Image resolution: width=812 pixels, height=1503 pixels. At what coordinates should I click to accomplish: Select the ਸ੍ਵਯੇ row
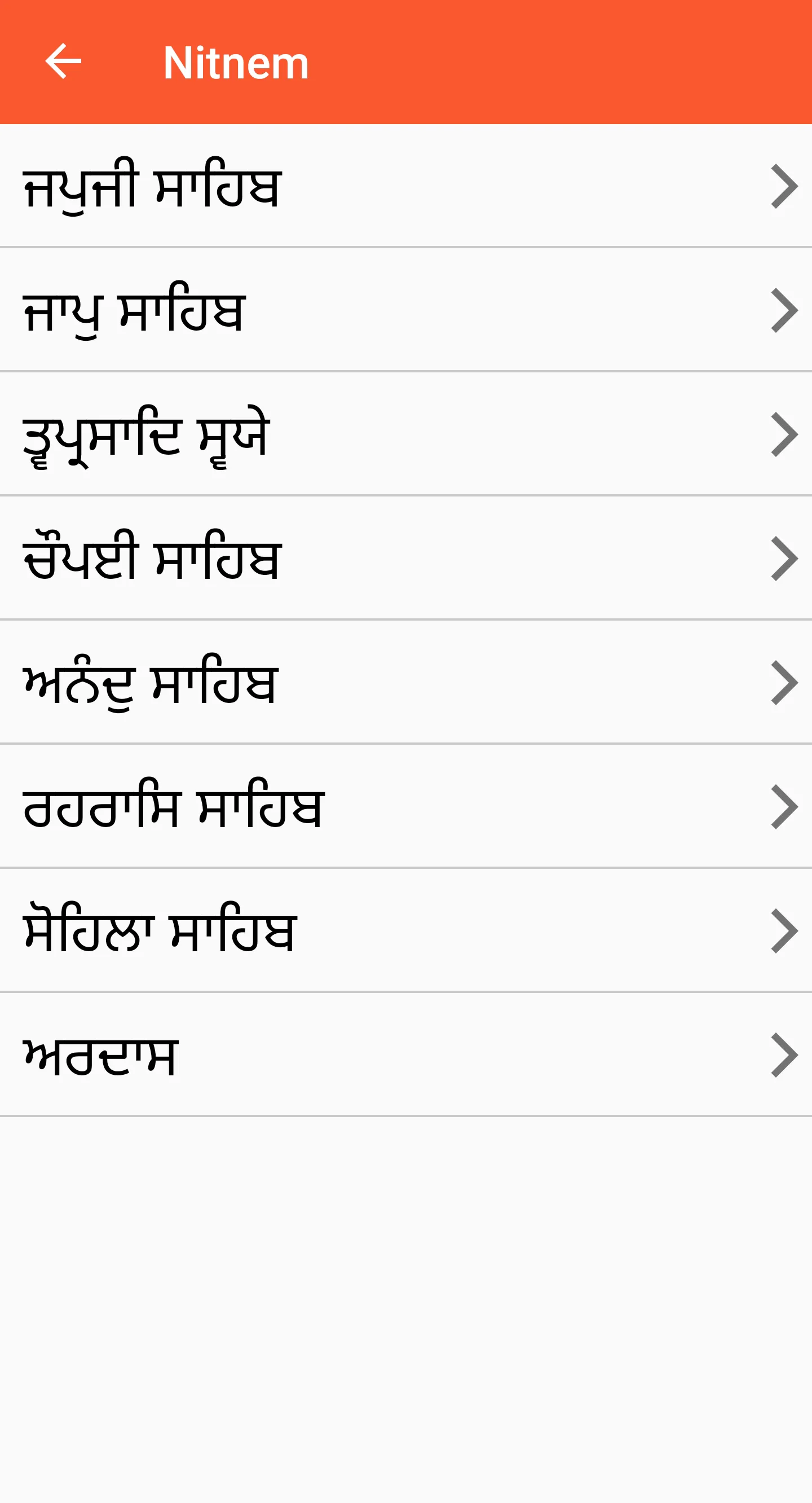[406, 434]
